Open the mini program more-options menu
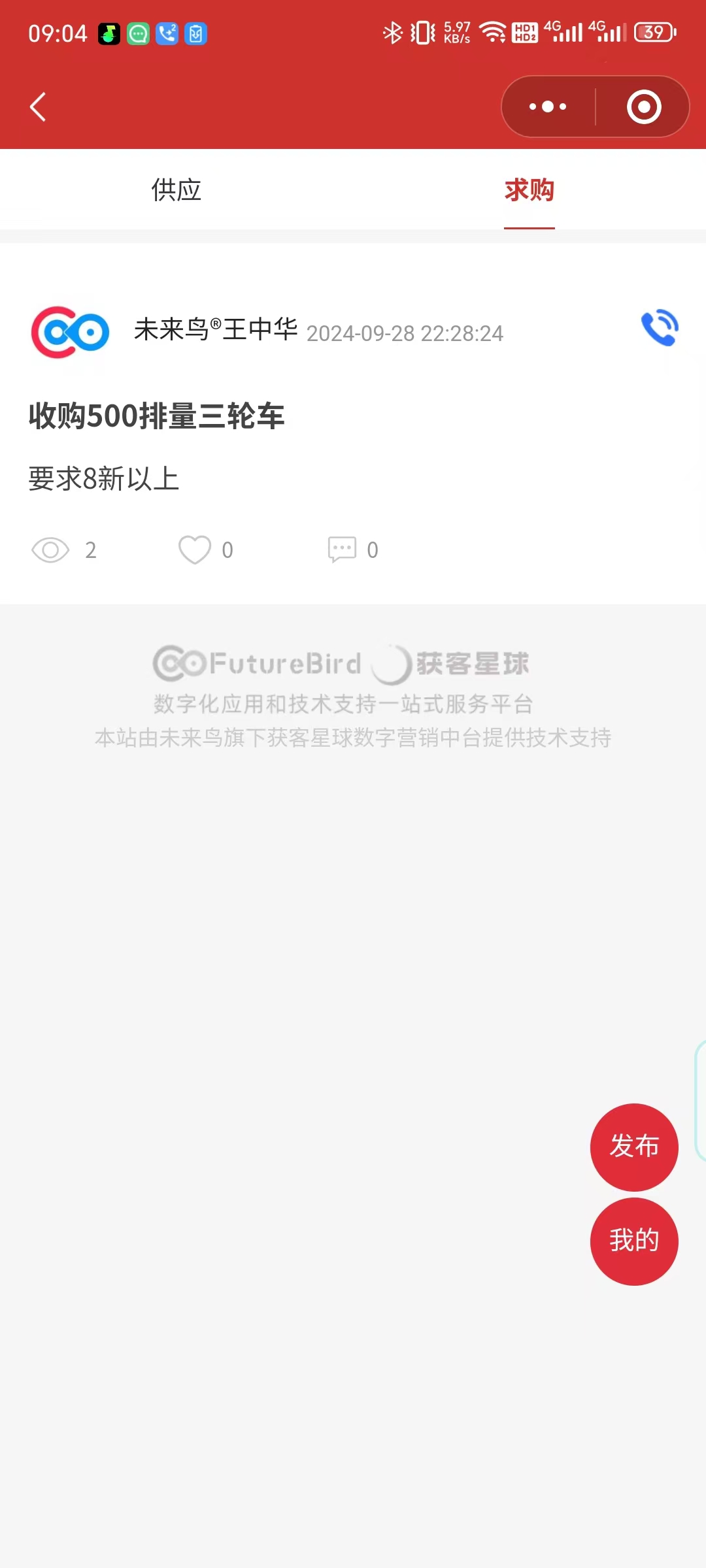 tap(548, 106)
